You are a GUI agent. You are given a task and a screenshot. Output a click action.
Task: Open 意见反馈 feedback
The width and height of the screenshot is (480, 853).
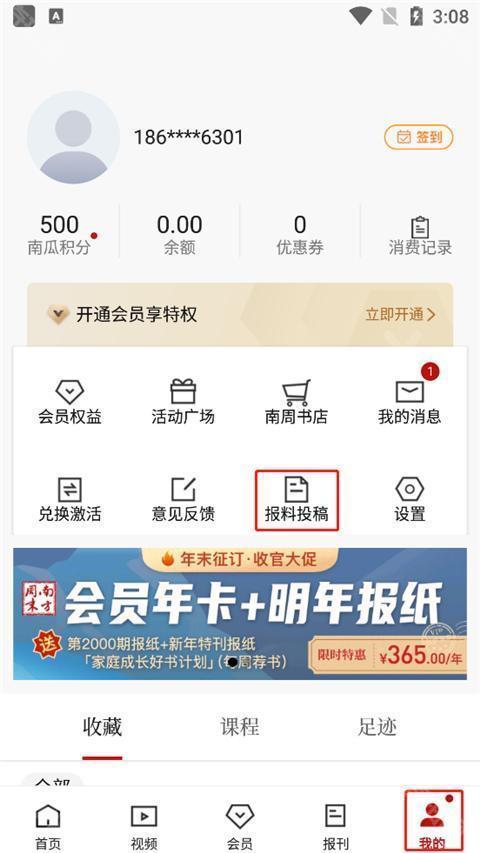(183, 500)
